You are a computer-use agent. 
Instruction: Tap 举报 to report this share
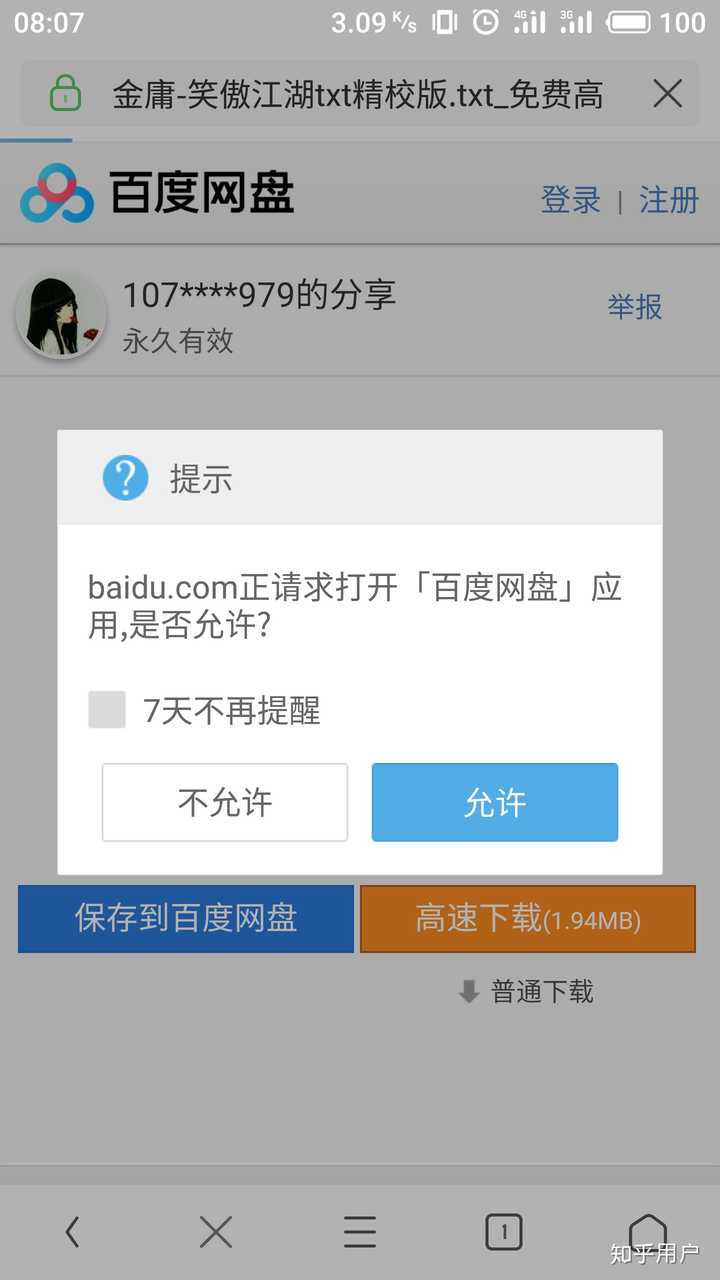635,307
